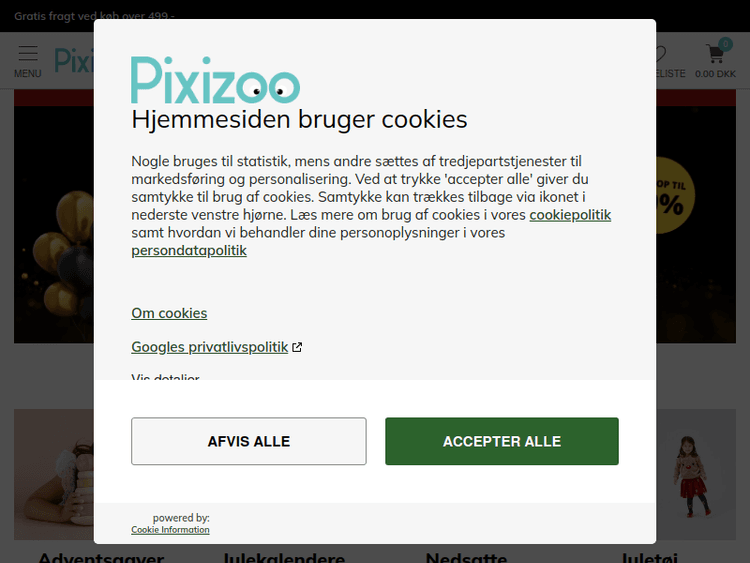Open the Cookie Information link
Image resolution: width=750 pixels, height=563 pixels.
coord(170,530)
